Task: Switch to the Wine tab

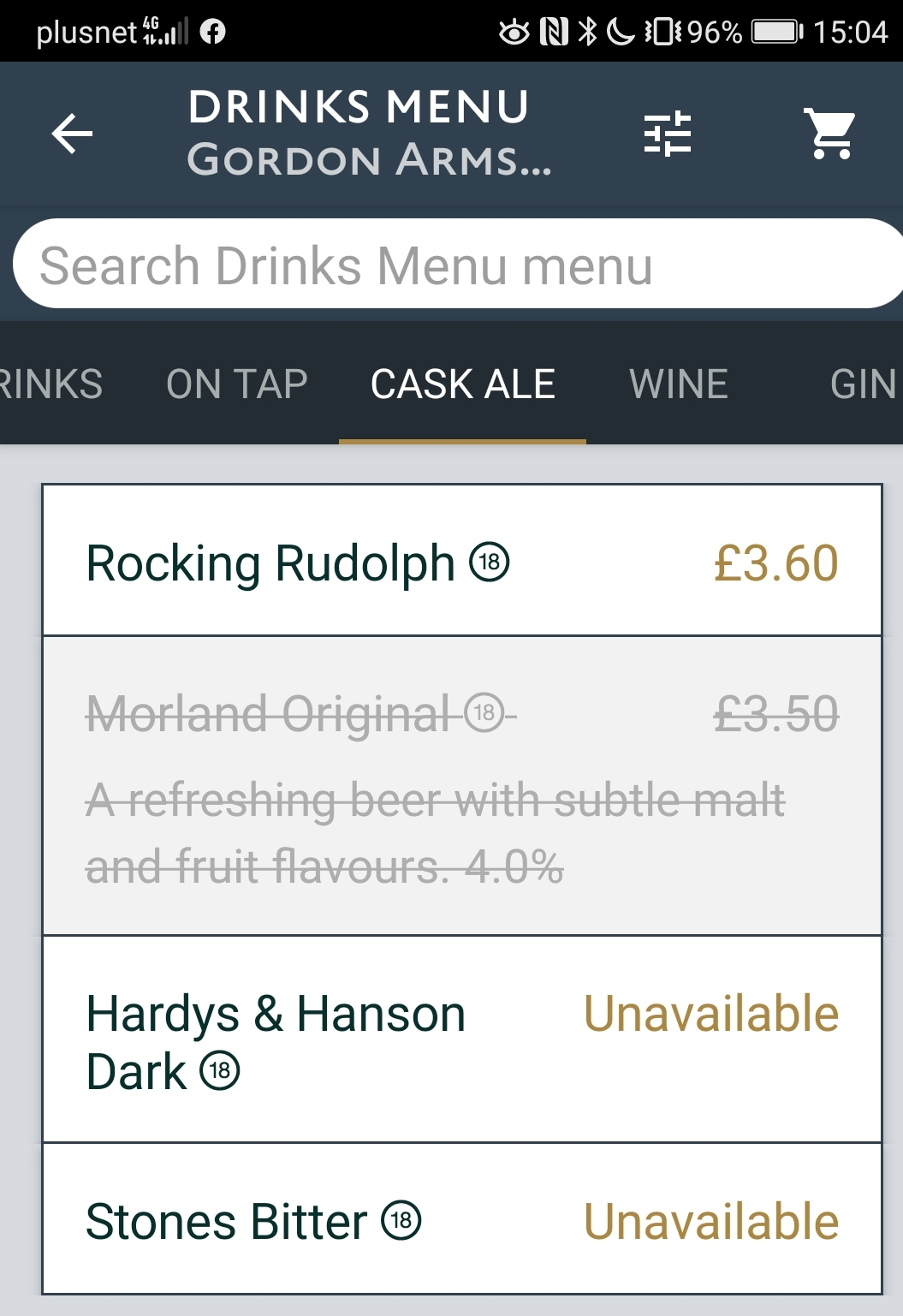Action: pyautogui.click(x=679, y=384)
